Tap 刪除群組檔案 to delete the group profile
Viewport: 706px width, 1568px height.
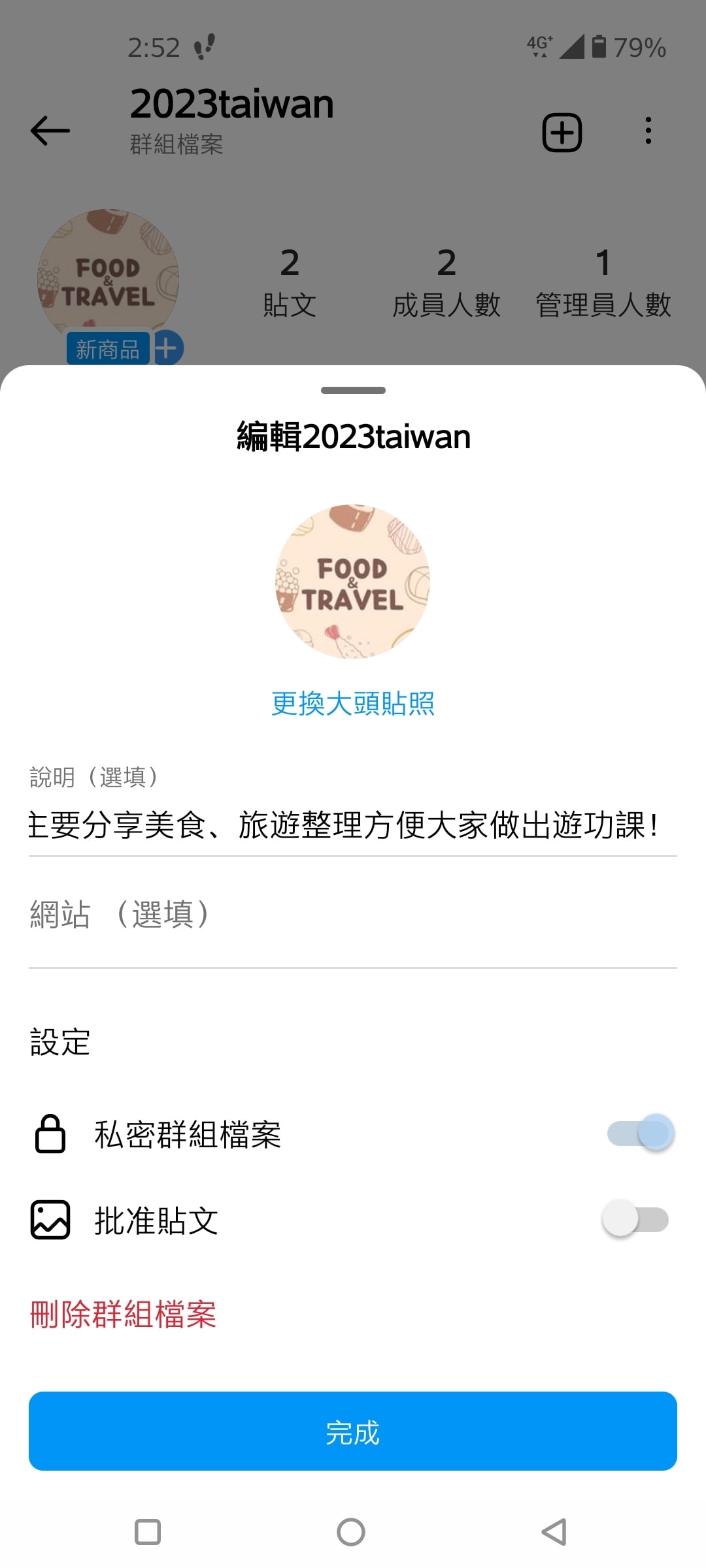pos(123,1315)
